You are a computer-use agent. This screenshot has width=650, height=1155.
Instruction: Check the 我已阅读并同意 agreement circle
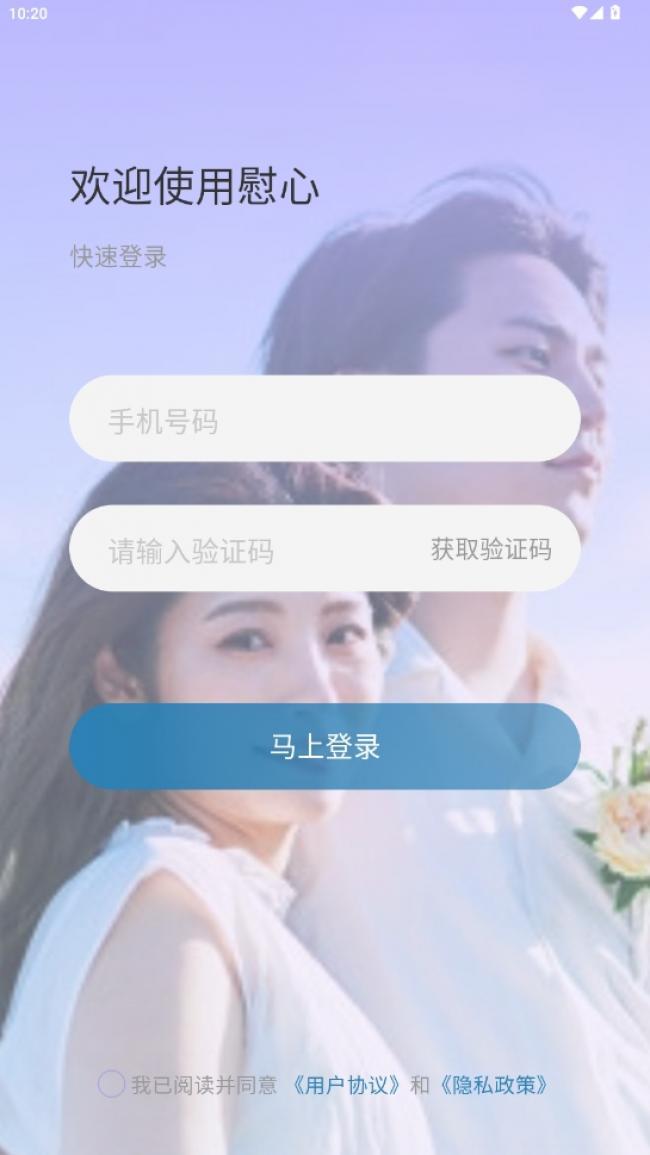click(111, 1084)
